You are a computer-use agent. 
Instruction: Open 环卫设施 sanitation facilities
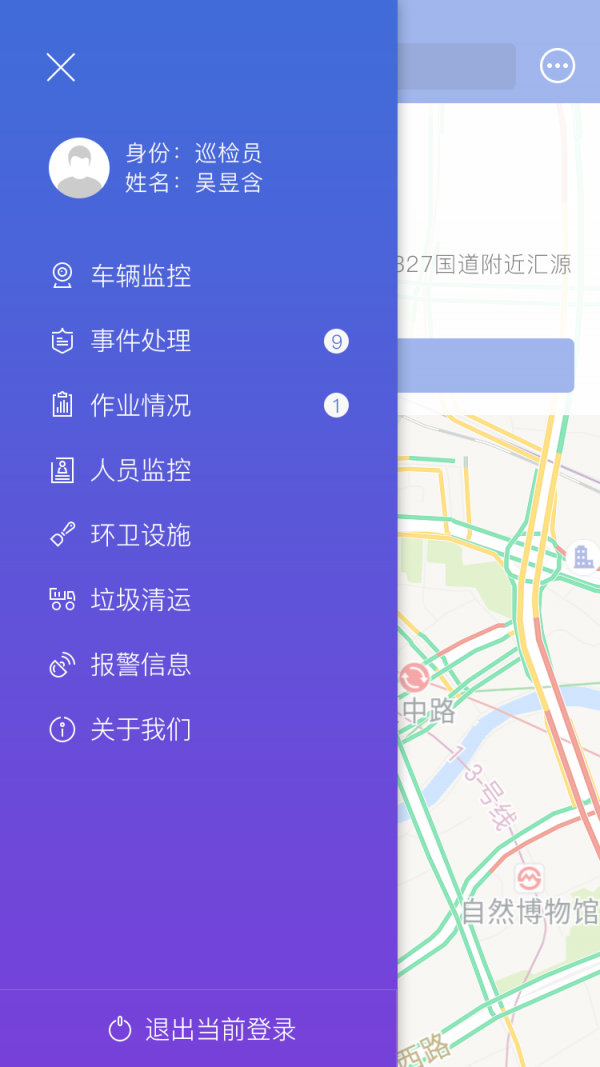(x=140, y=536)
